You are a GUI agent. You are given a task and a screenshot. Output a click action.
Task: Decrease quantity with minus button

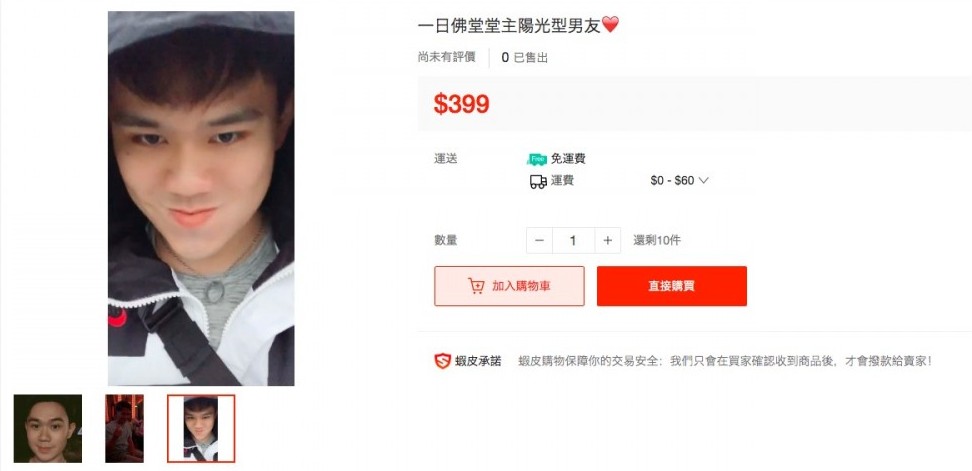pos(539,241)
